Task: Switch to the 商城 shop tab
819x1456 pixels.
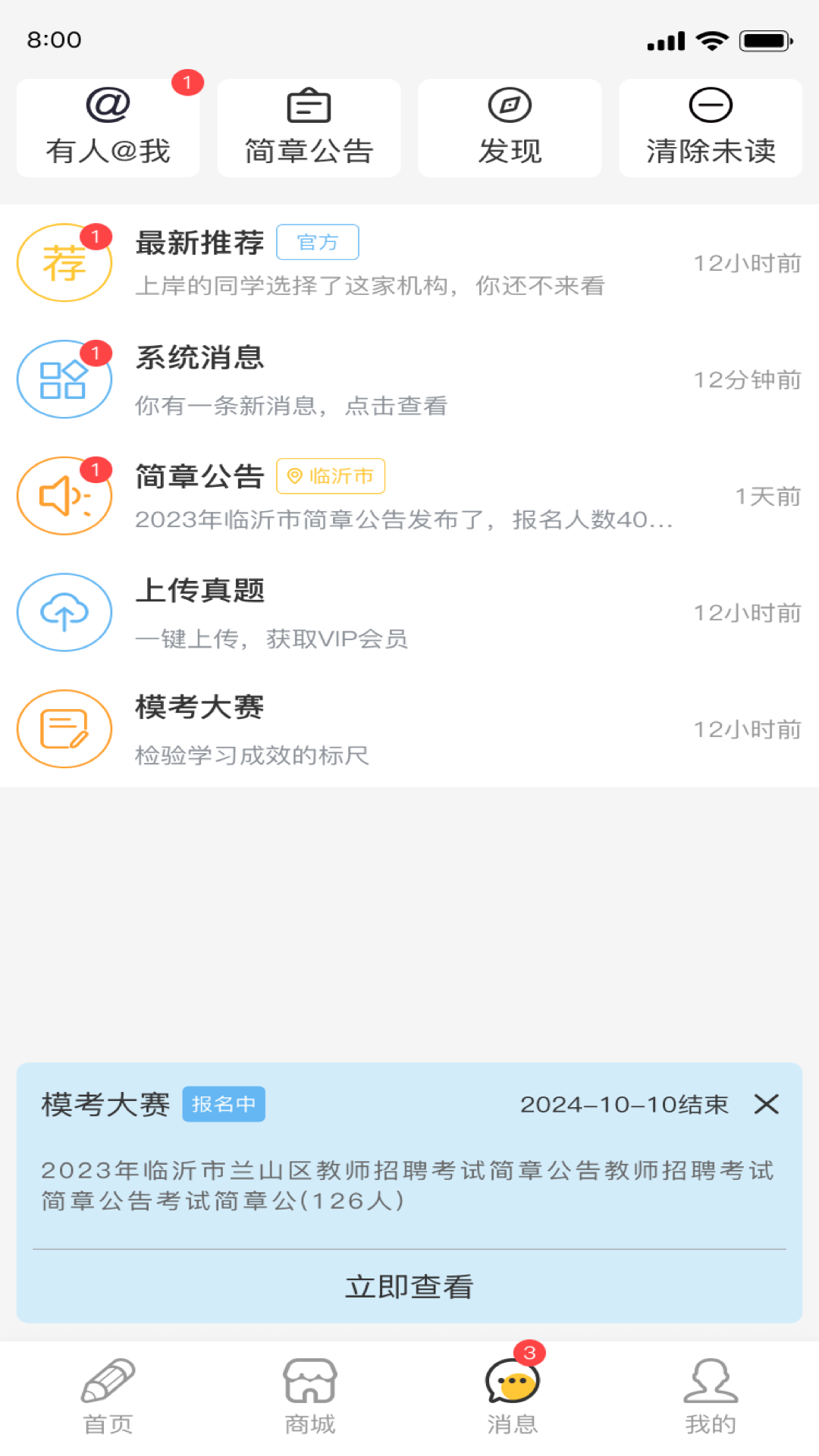Action: tap(309, 1395)
